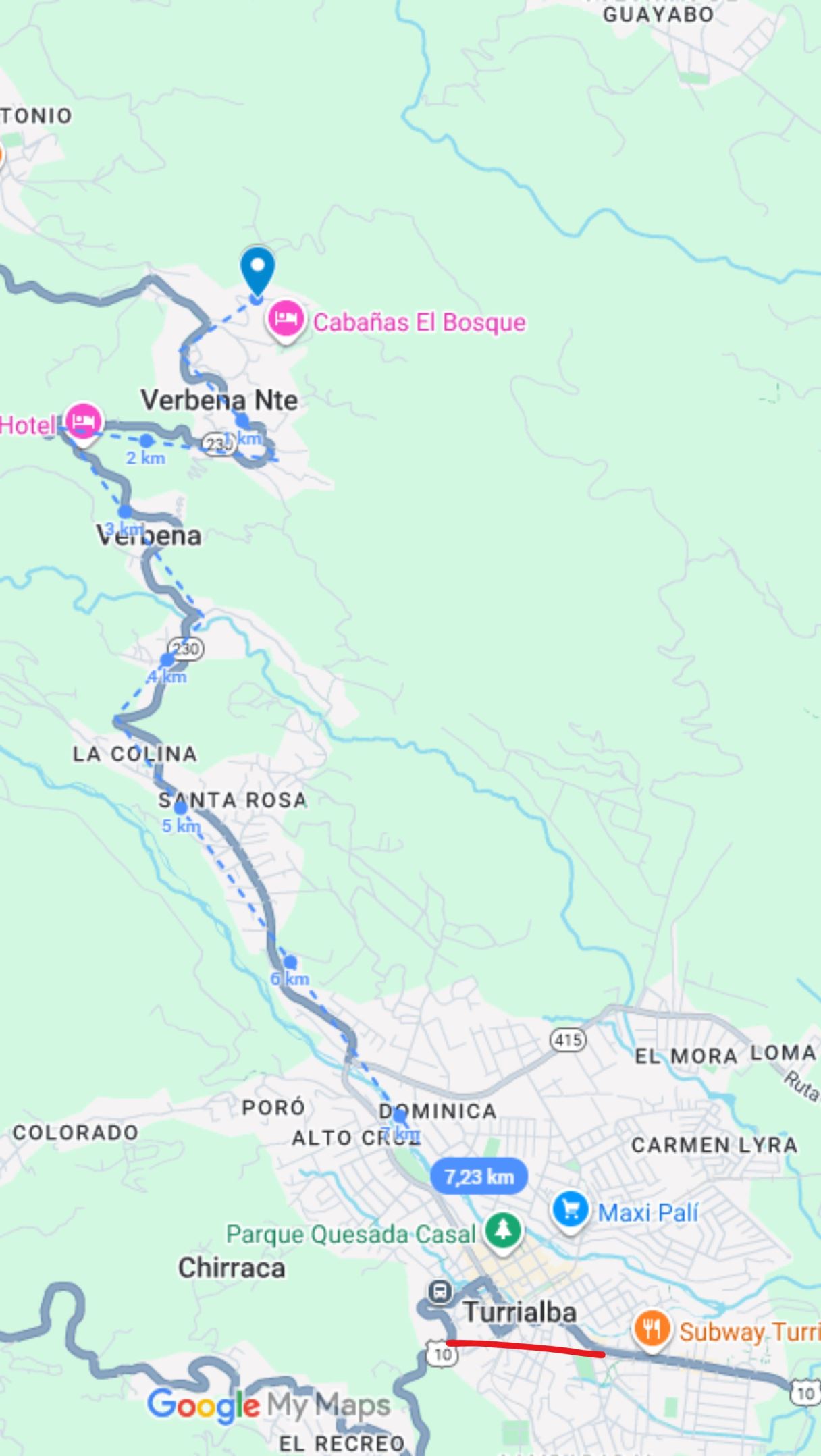View the Subway Turrialba restaurant pin
821x1456 pixels.
(x=651, y=1329)
